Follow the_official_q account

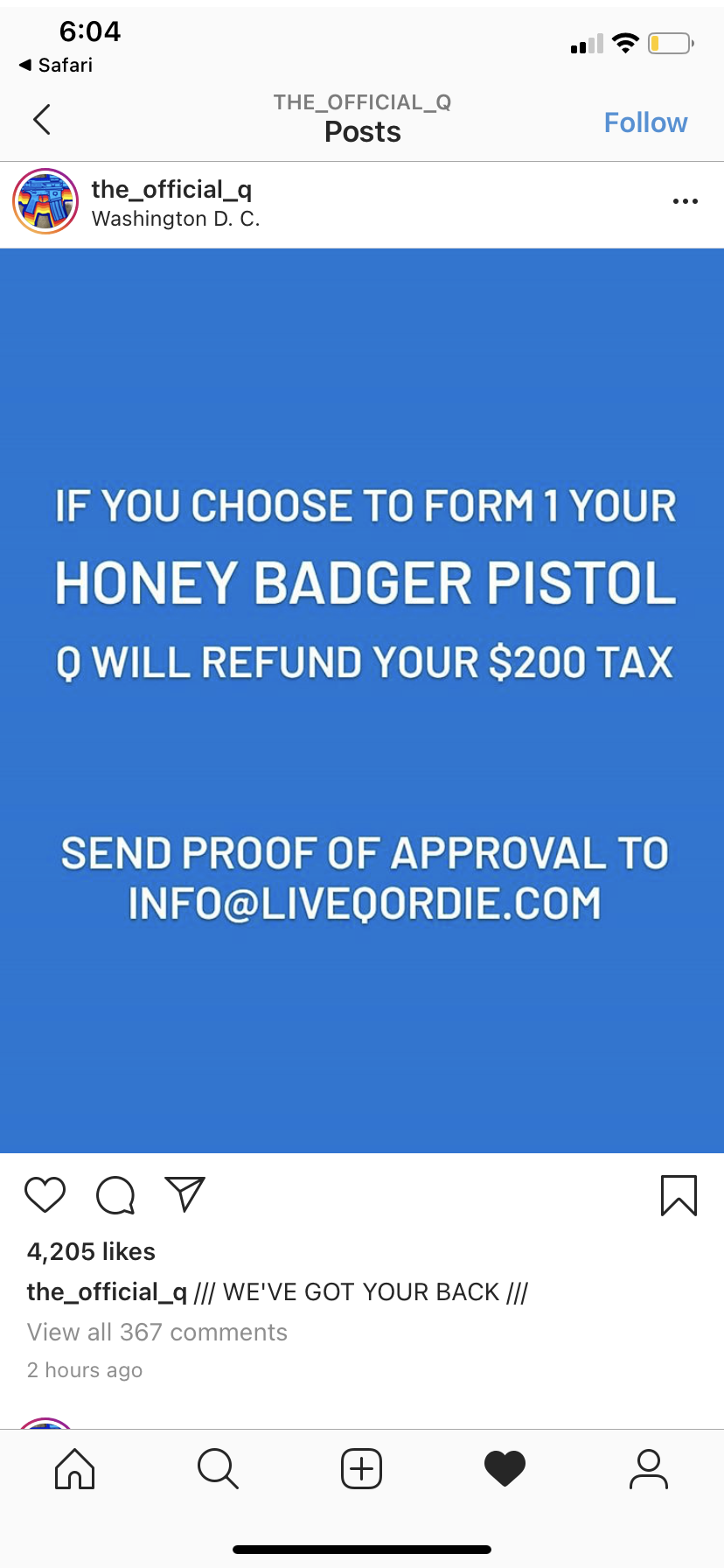[645, 122]
